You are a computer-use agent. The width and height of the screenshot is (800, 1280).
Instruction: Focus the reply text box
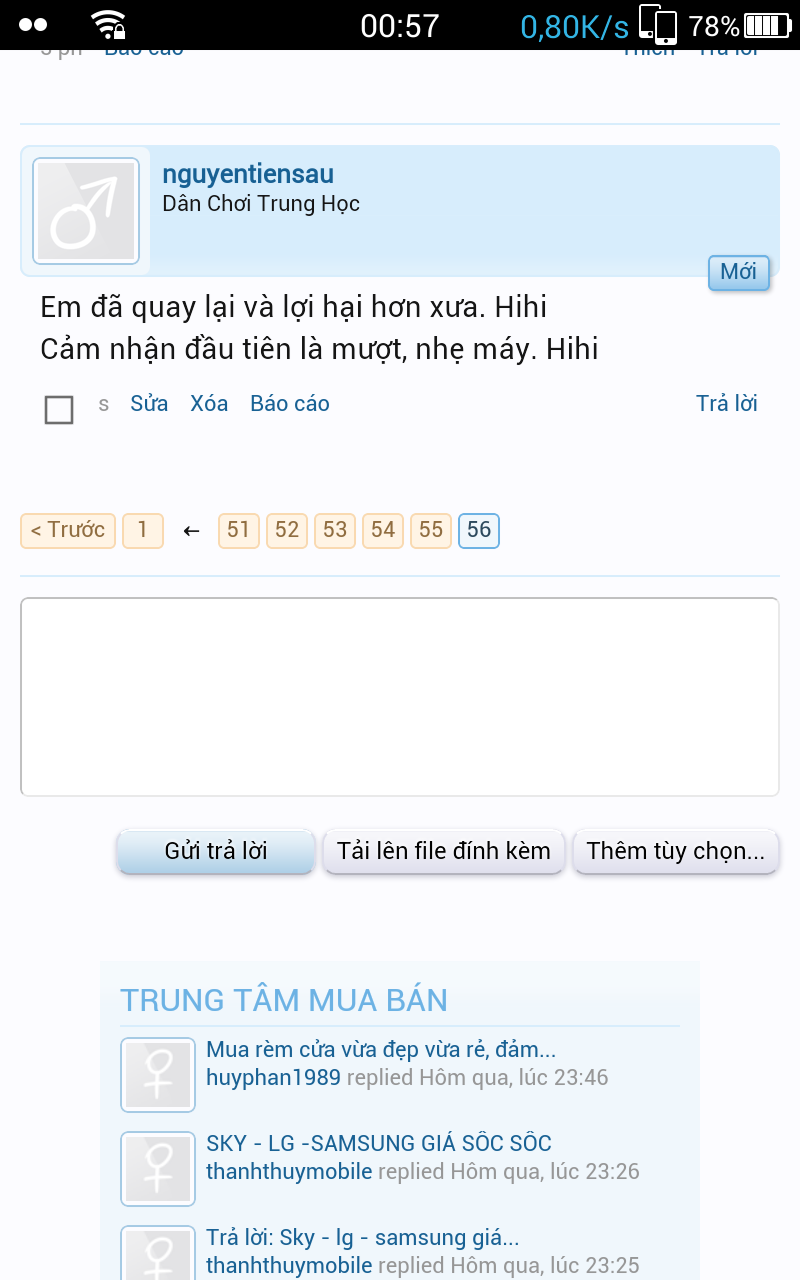click(x=400, y=697)
